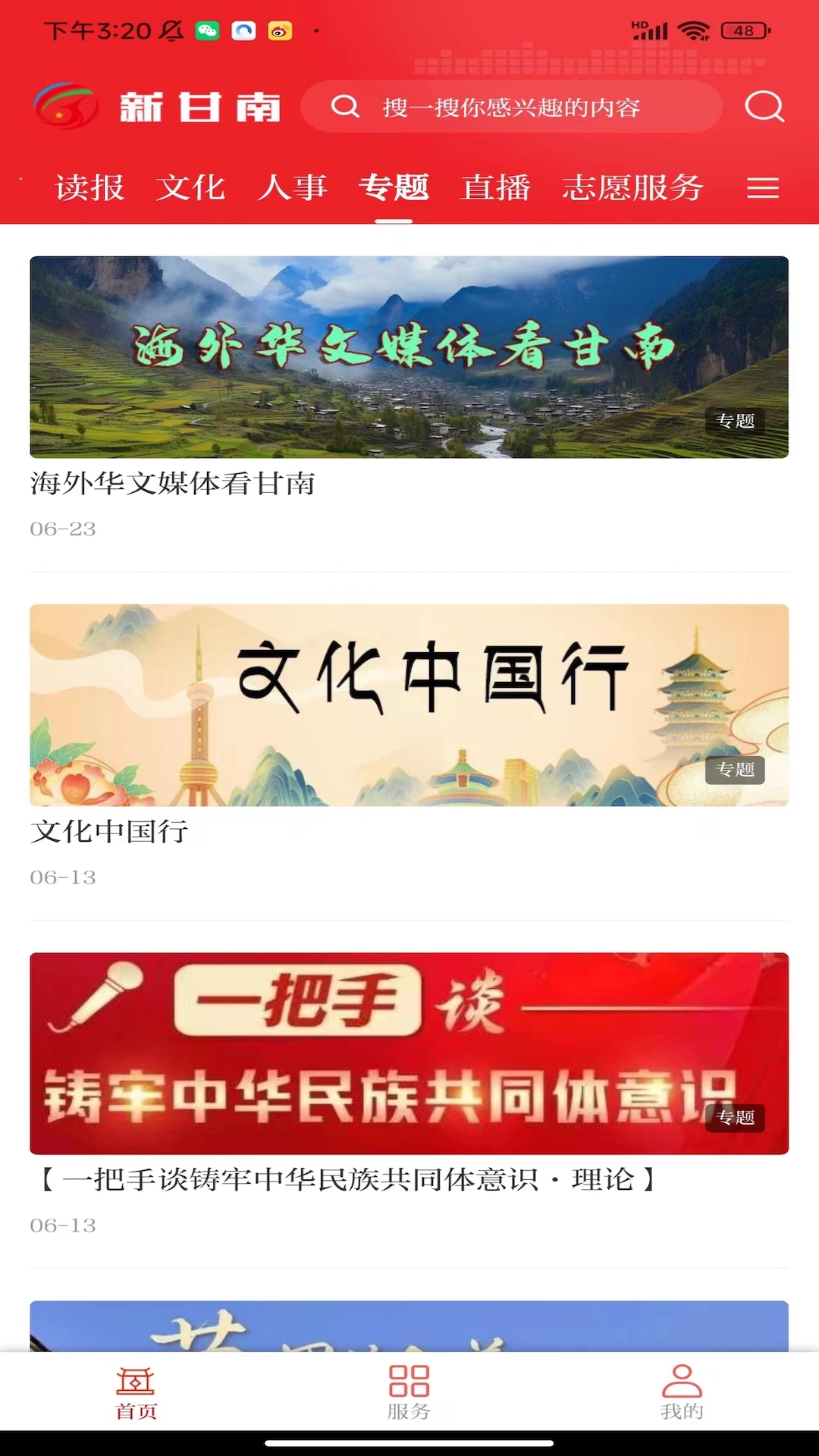Tap the magnifier icon inside the search bar
Image resolution: width=819 pixels, height=1456 pixels.
pos(346,107)
